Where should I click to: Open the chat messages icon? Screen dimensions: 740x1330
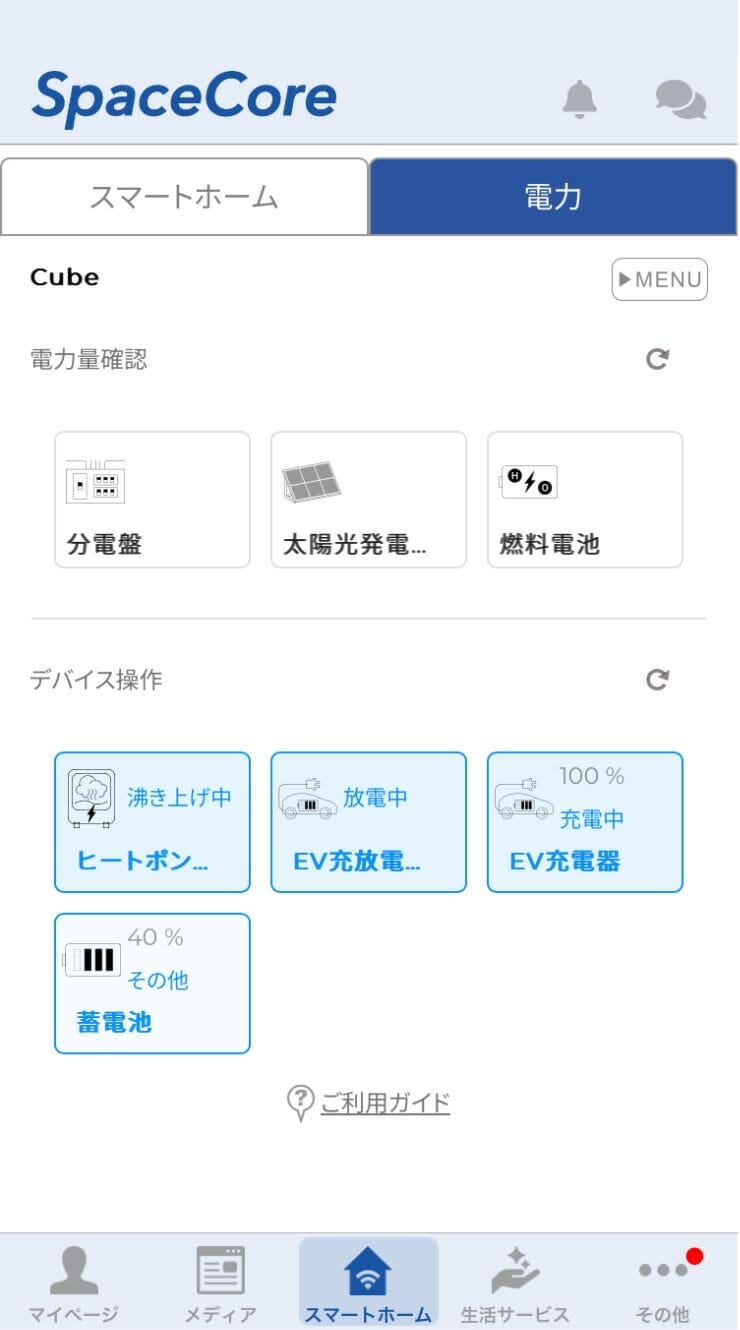(x=681, y=100)
